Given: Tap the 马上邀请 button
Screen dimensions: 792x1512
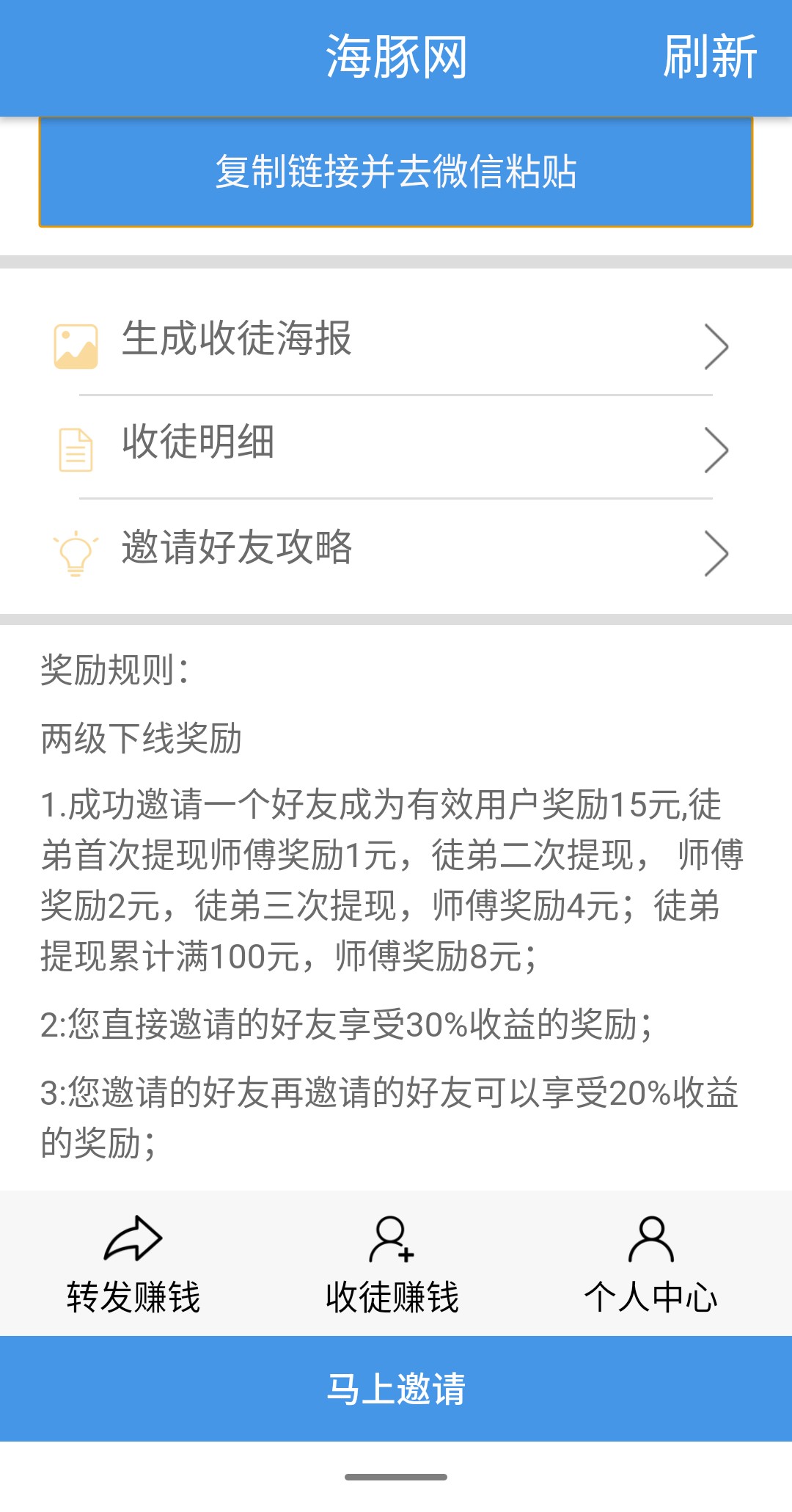Looking at the screenshot, I should coord(396,1389).
